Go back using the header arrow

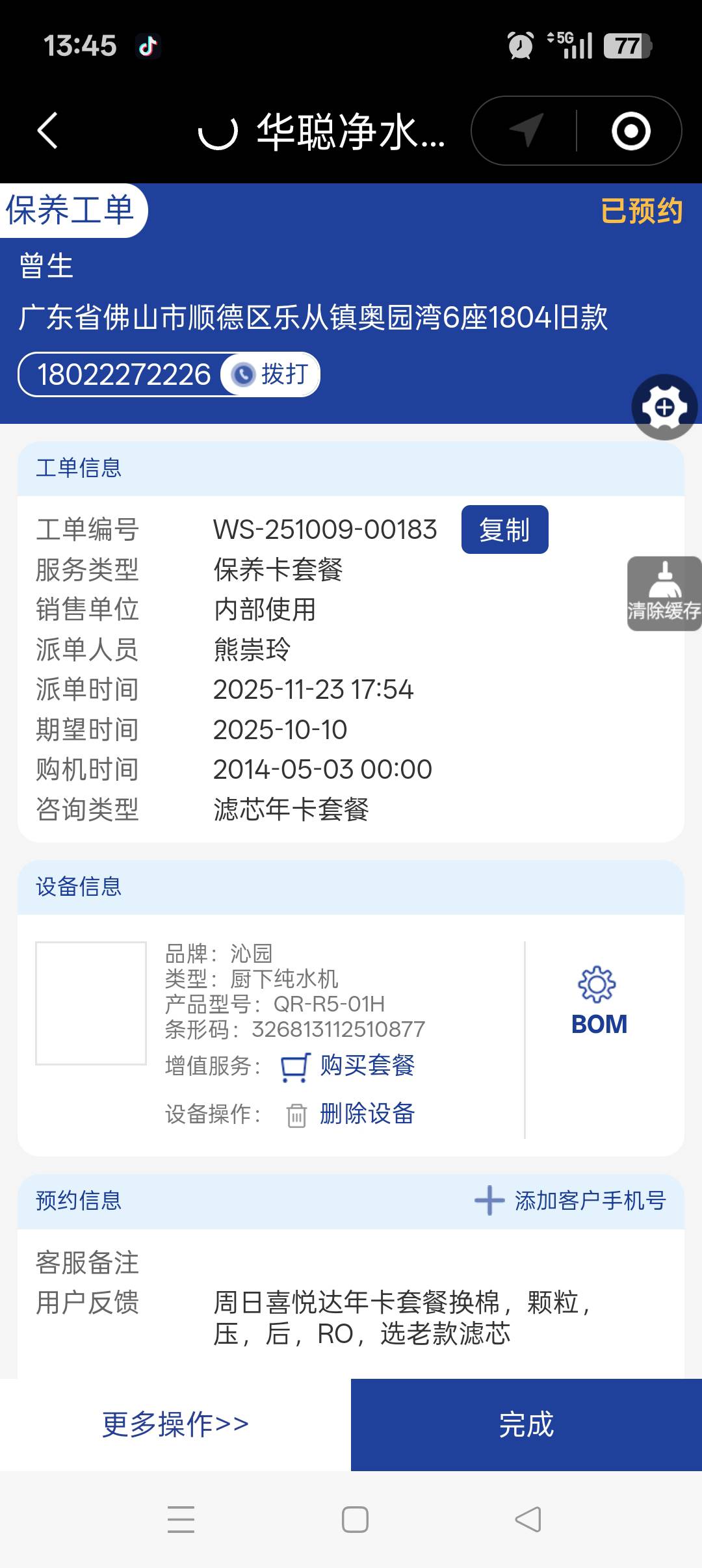(x=47, y=131)
